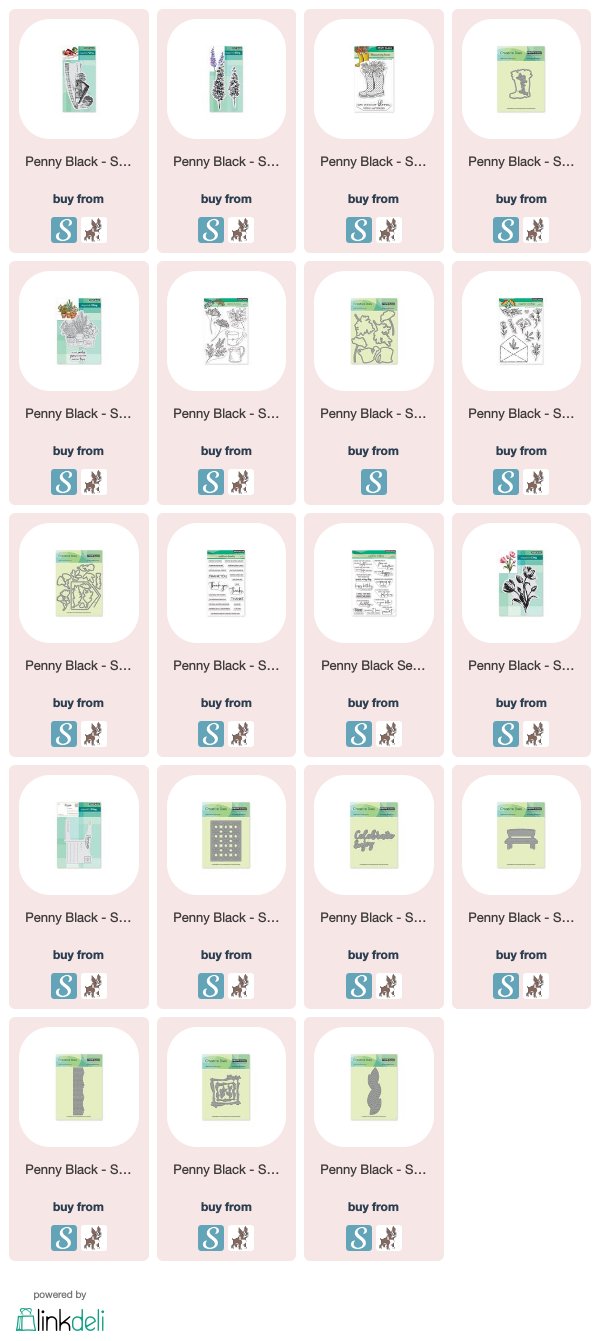Open the bench die product card
The image size is (600, 1341).
[x=521, y=835]
